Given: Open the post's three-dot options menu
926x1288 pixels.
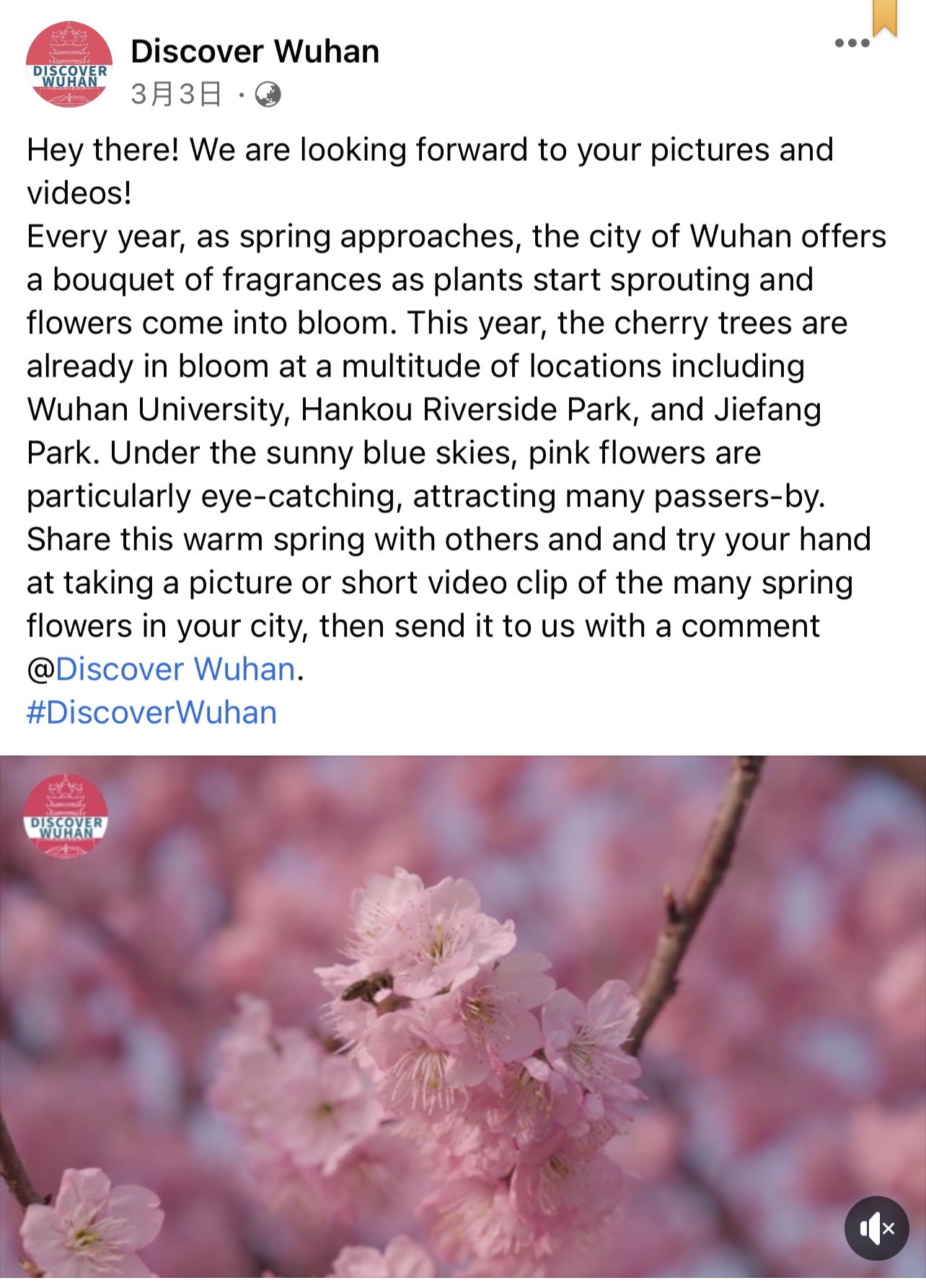Looking at the screenshot, I should point(852,43).
